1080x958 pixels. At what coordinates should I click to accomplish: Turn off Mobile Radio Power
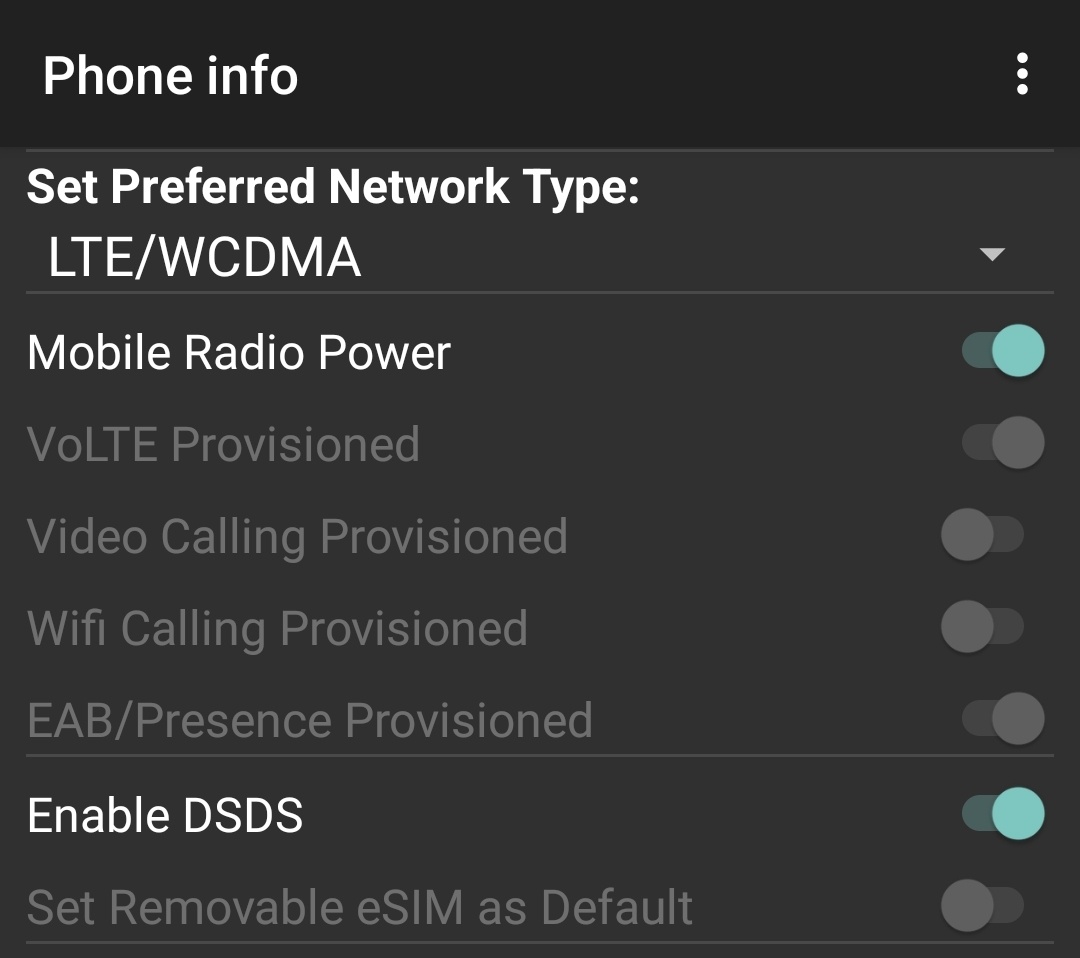tap(1002, 351)
